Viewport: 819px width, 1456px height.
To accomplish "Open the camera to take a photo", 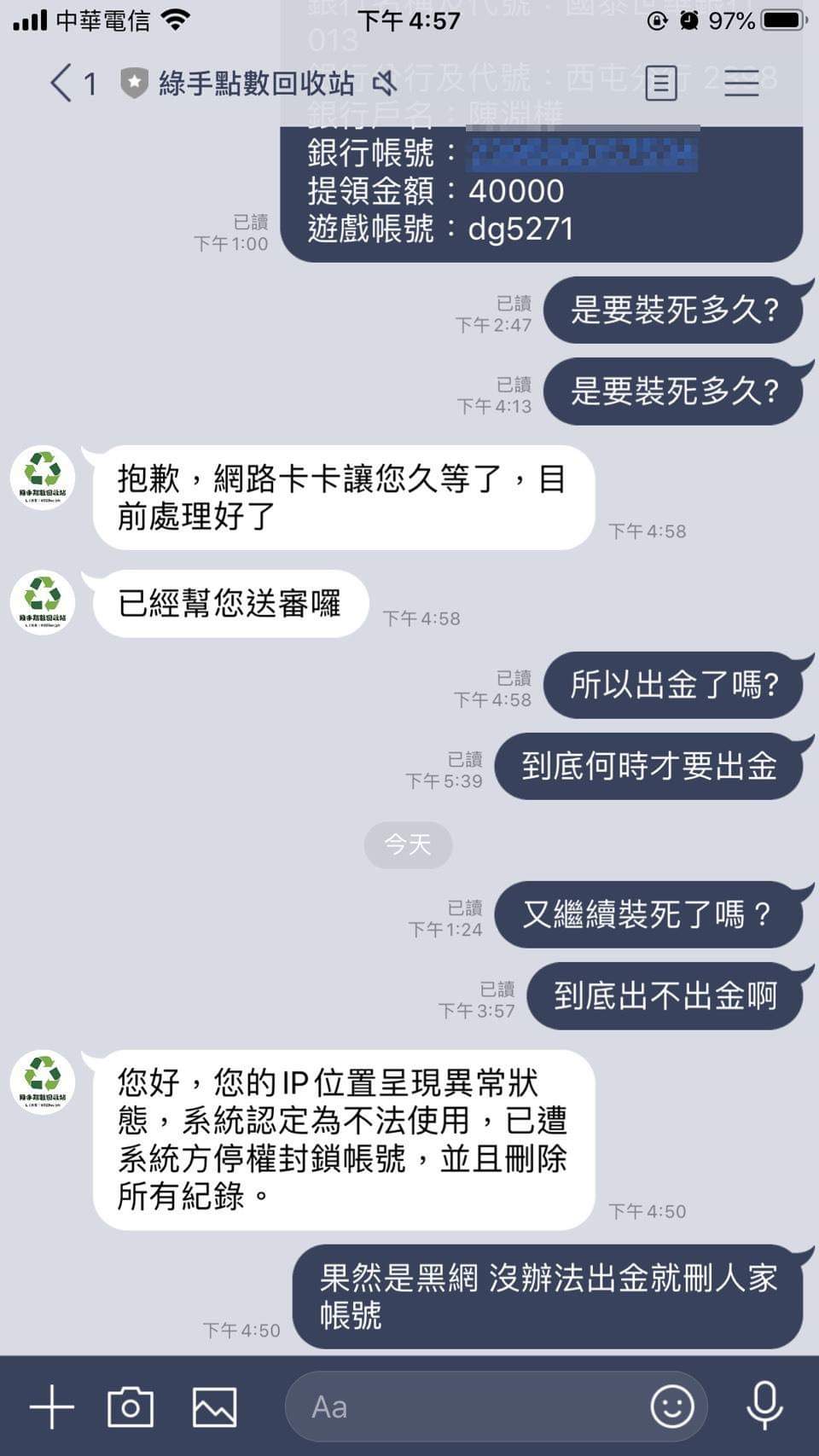I will tap(131, 1406).
